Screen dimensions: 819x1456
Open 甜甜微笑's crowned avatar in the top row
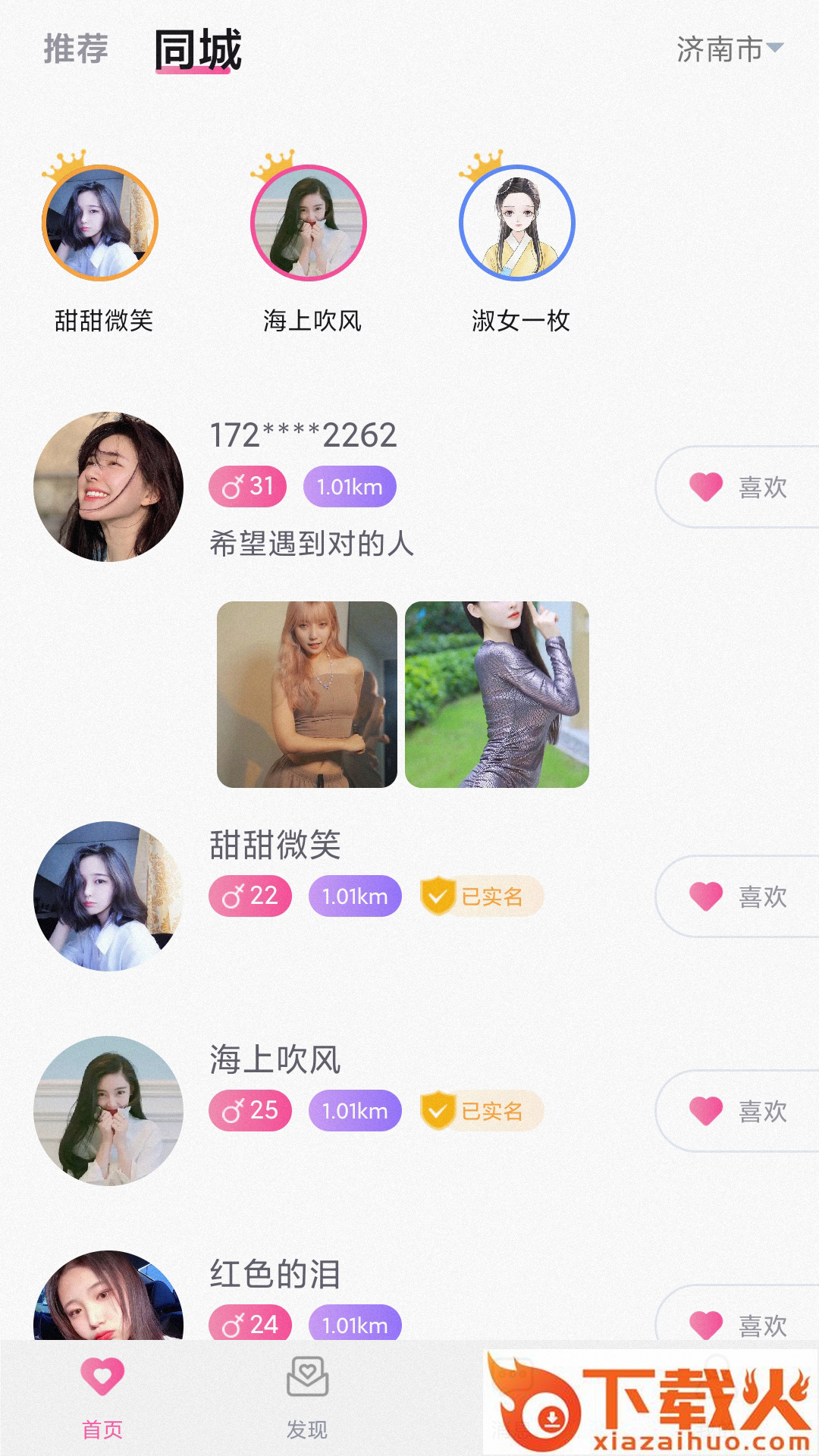coord(100,223)
